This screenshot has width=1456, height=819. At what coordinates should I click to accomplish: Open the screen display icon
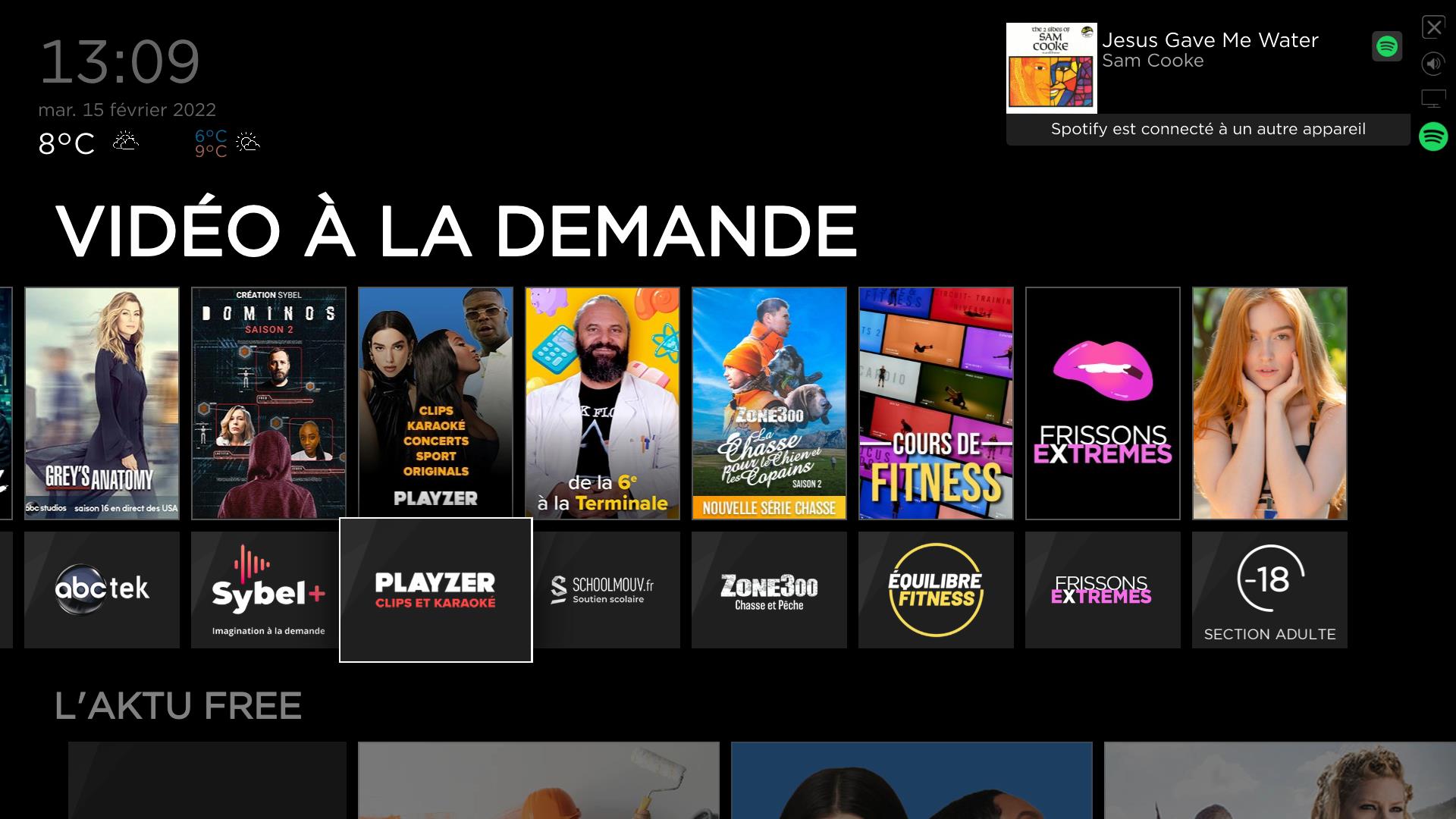[x=1433, y=99]
